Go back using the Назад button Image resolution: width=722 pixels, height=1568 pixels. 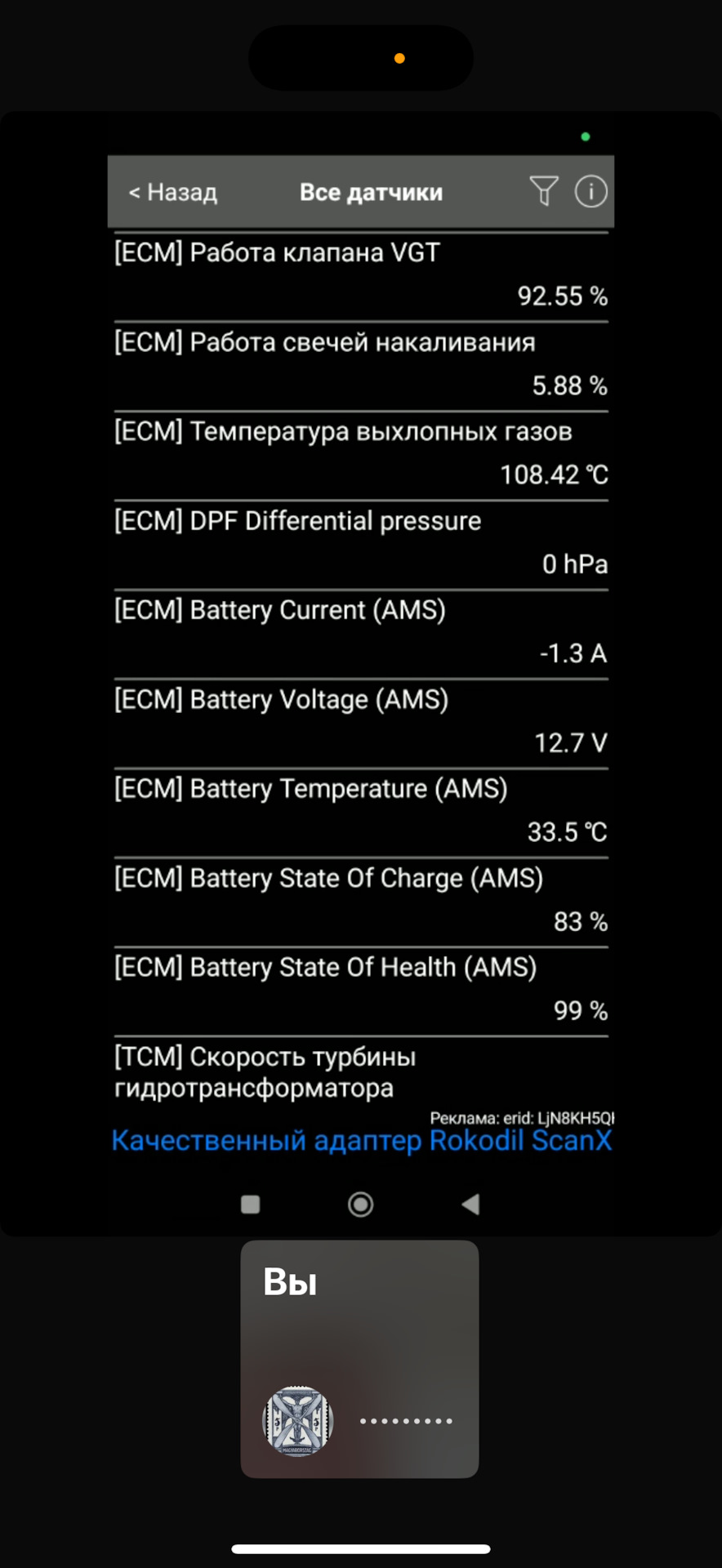(x=173, y=193)
